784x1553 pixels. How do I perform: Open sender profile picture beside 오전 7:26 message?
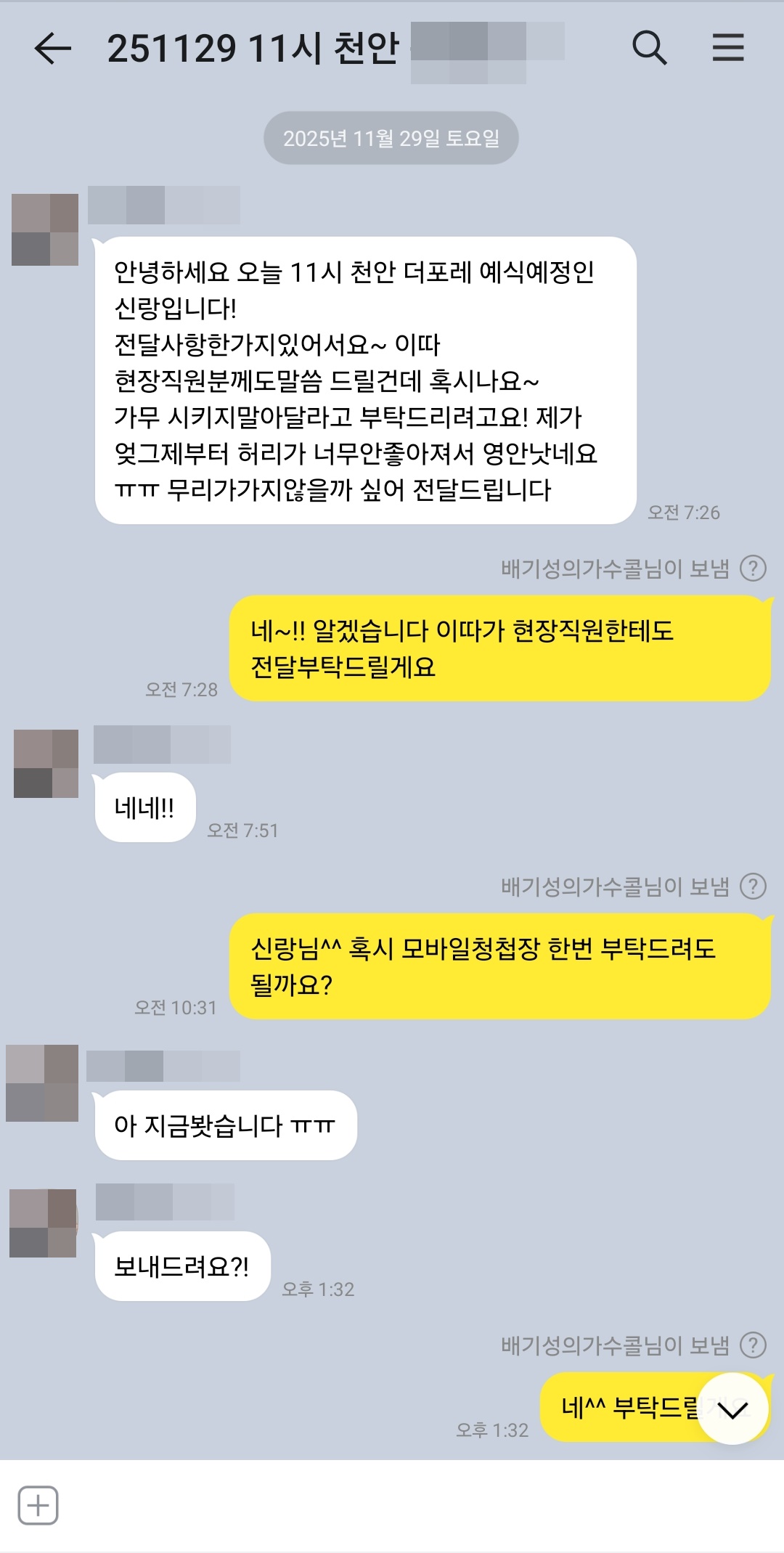point(45,229)
